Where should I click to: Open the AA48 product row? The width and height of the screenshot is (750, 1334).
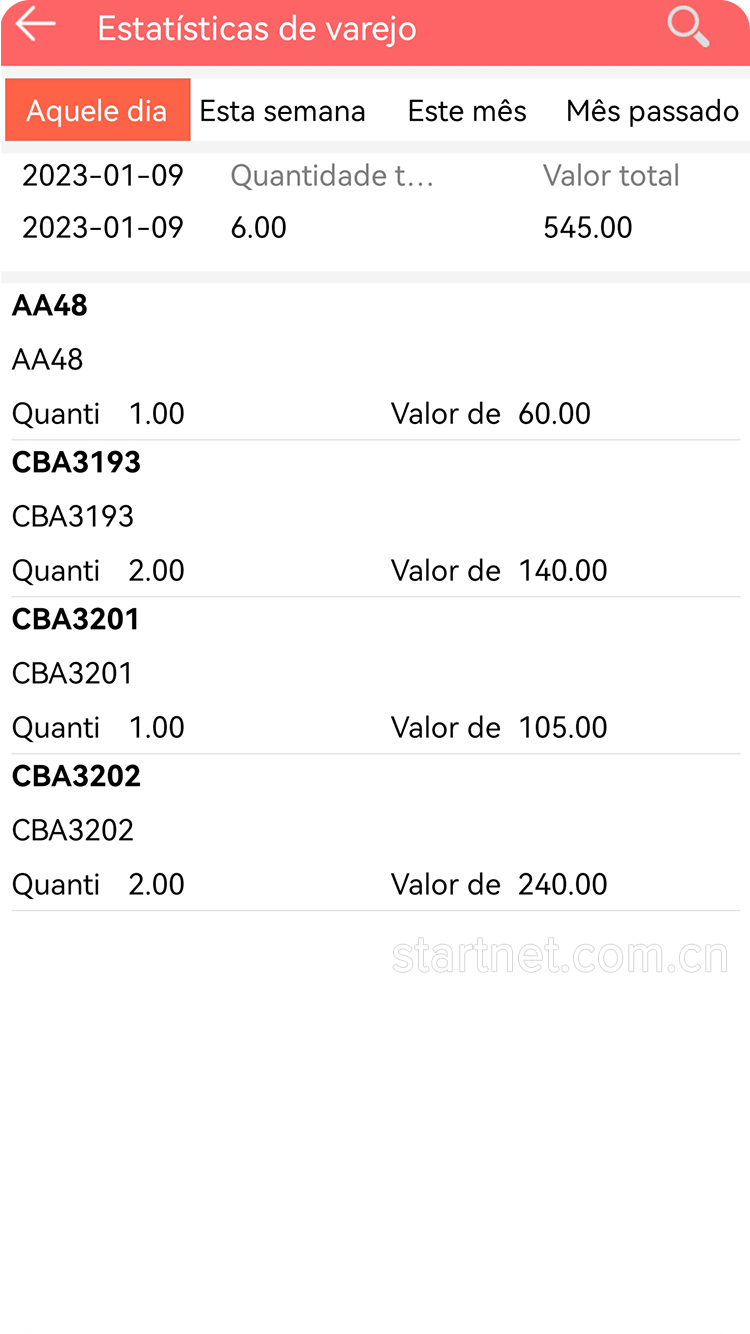point(375,360)
